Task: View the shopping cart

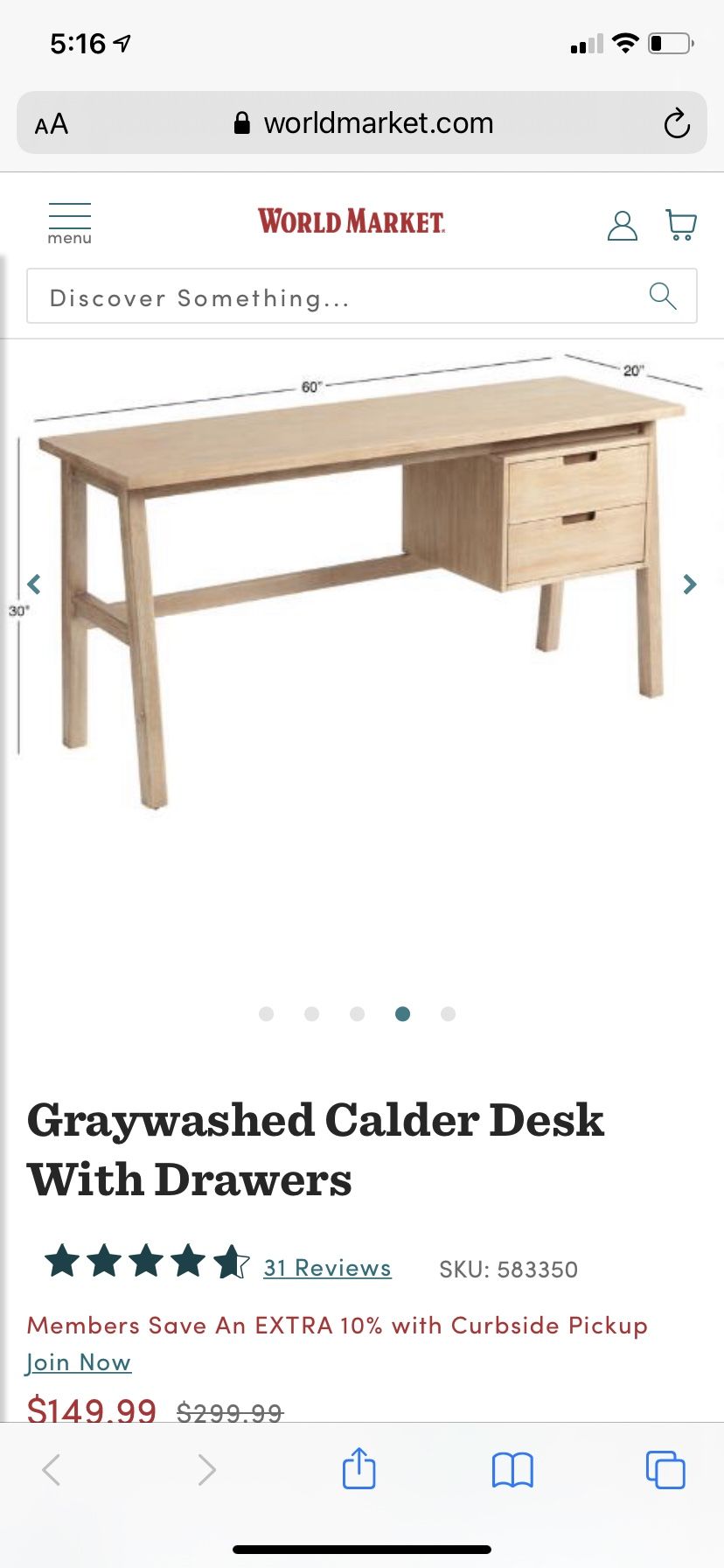Action: pos(681,225)
